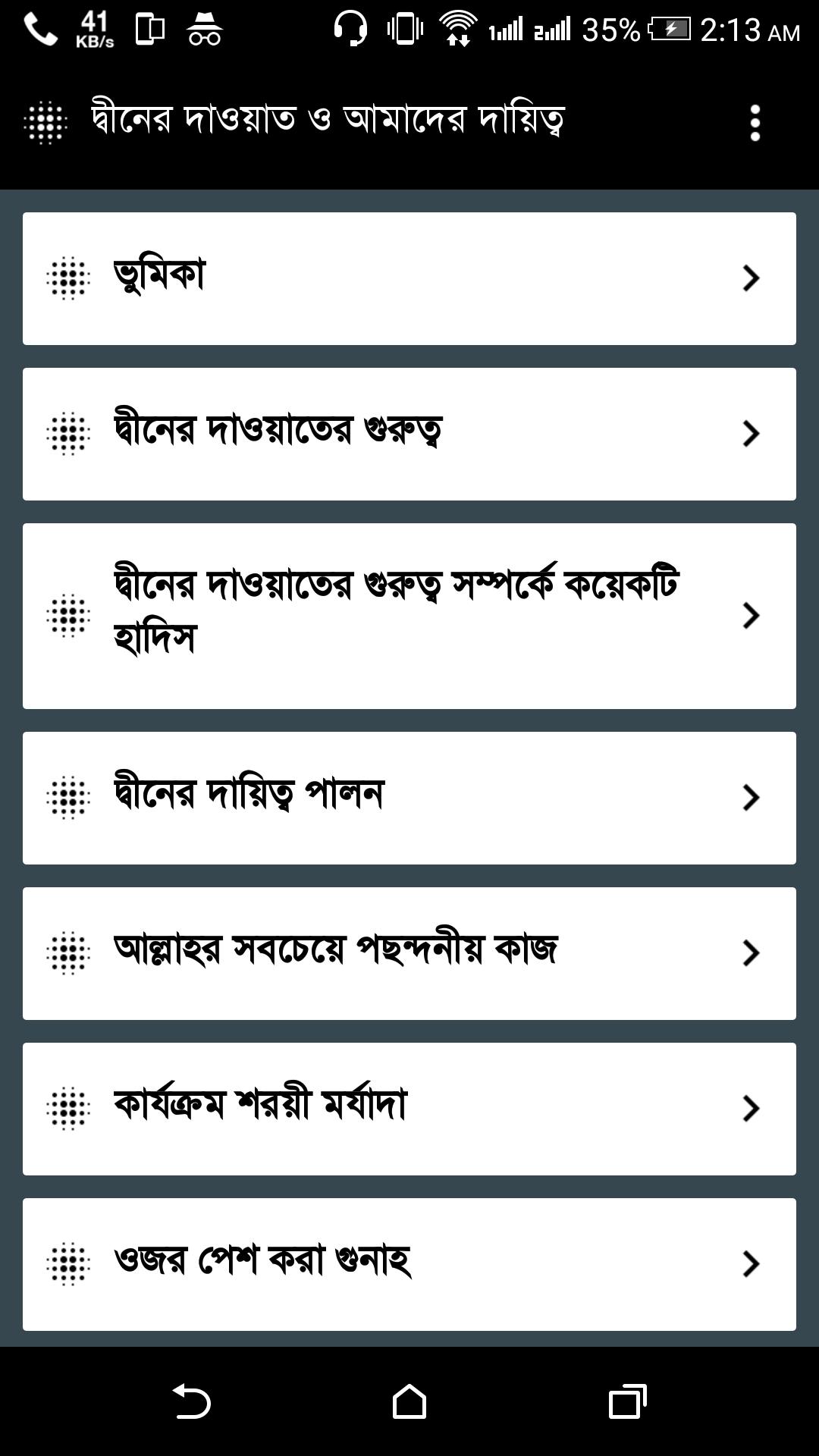The height and width of the screenshot is (1456, 819).
Task: Open the overflow menu
Action: [755, 123]
